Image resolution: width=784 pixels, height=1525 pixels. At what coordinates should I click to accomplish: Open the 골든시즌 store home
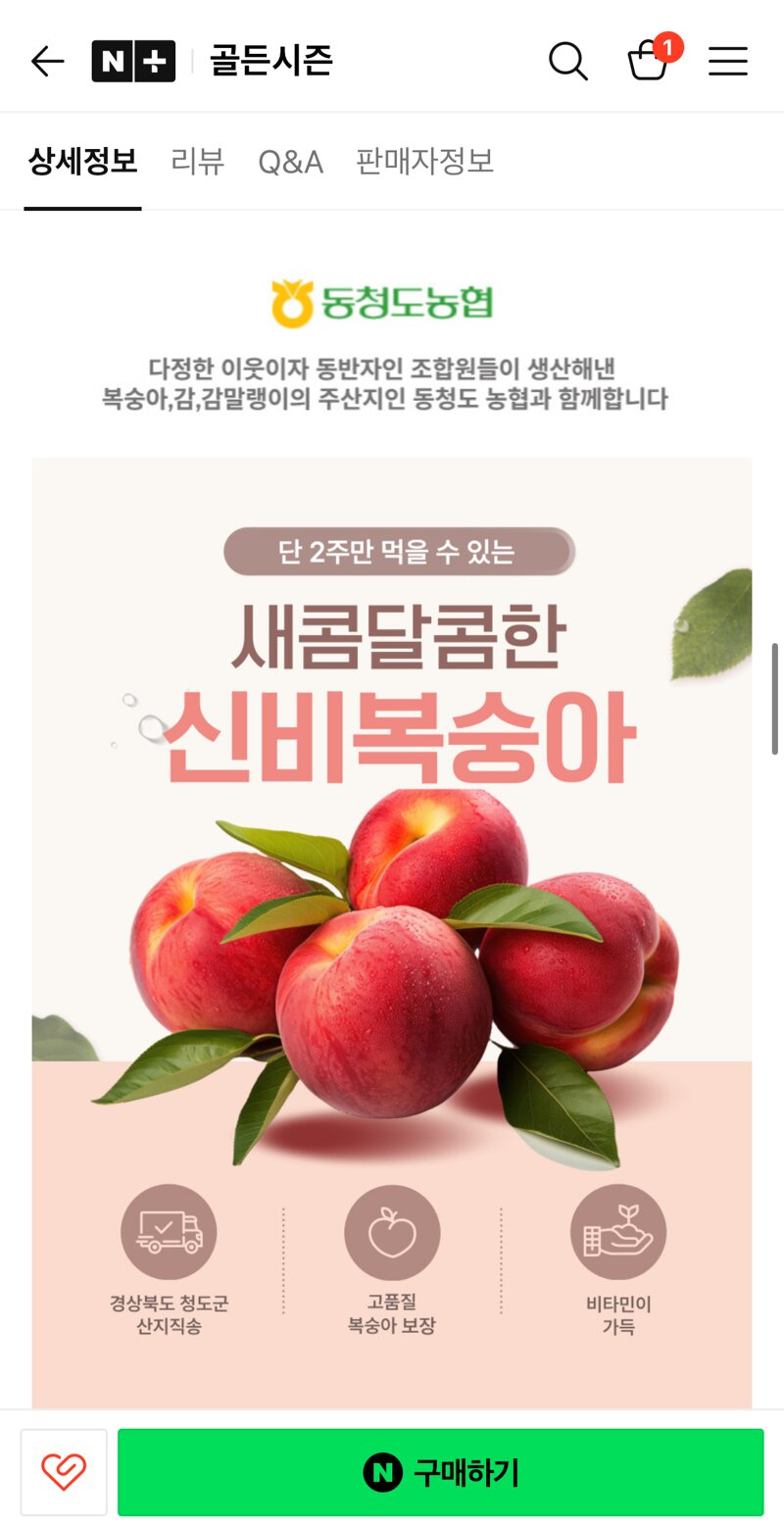tap(271, 62)
